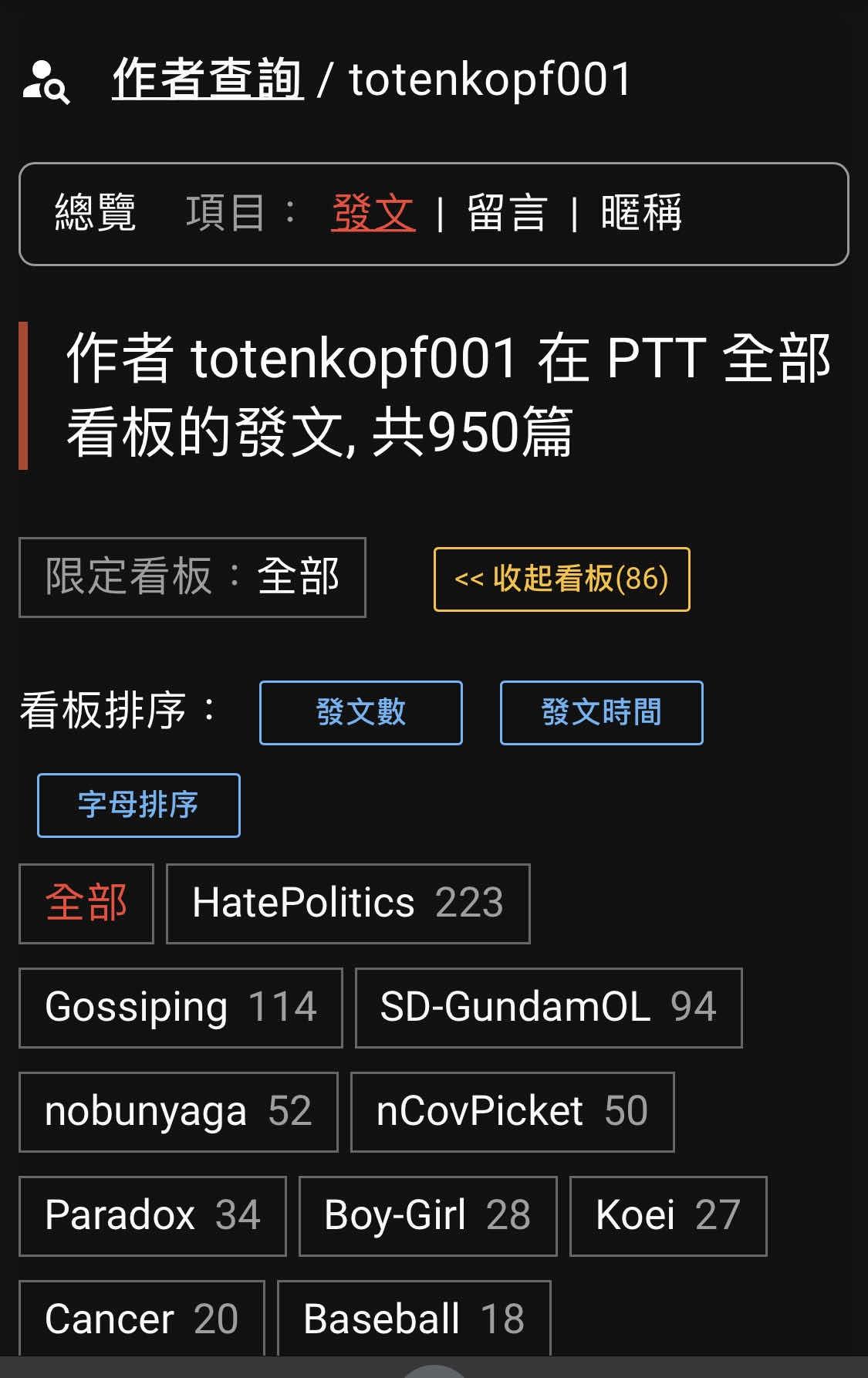Viewport: 868px width, 1378px height.
Task: Choose the nobunyaga board chip
Action: 178,1111
